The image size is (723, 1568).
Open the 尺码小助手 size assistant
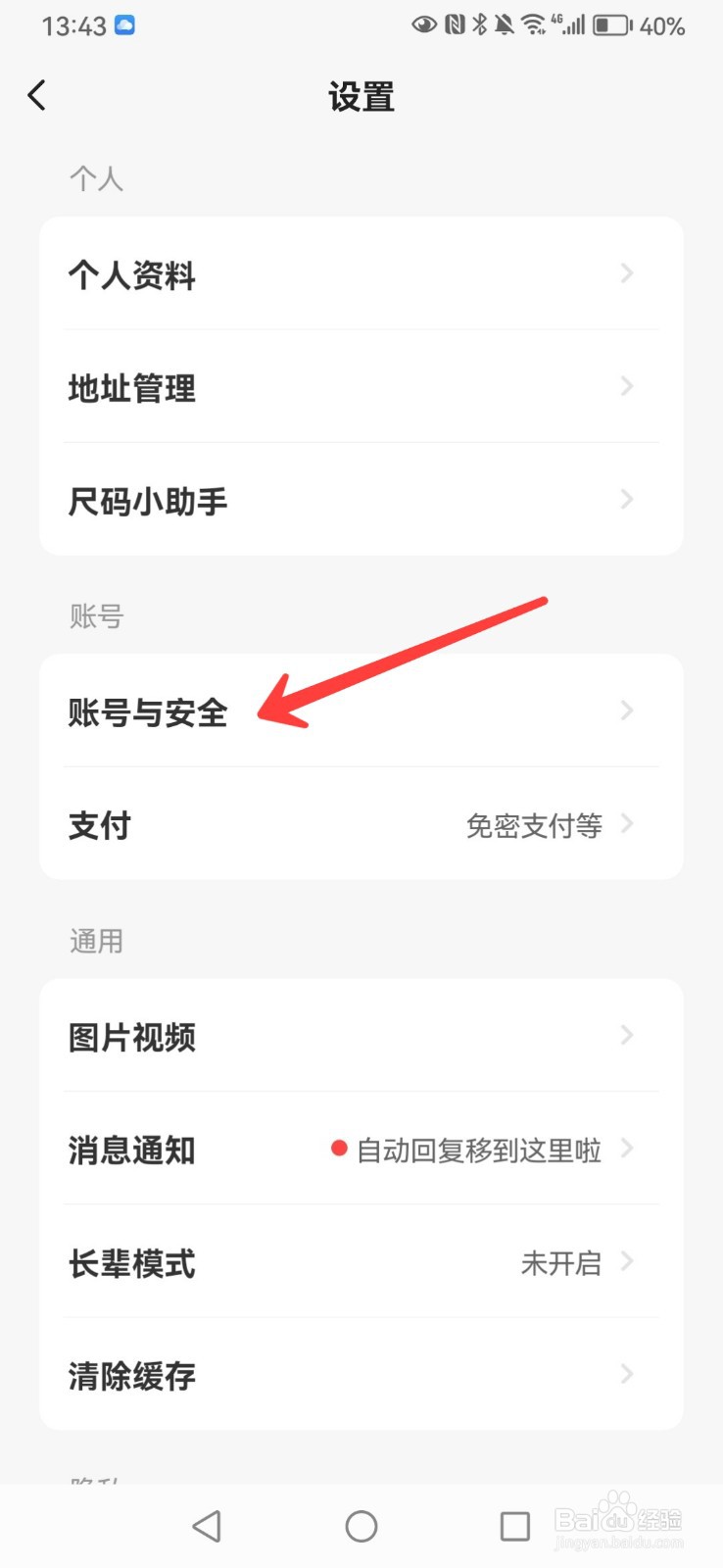361,500
